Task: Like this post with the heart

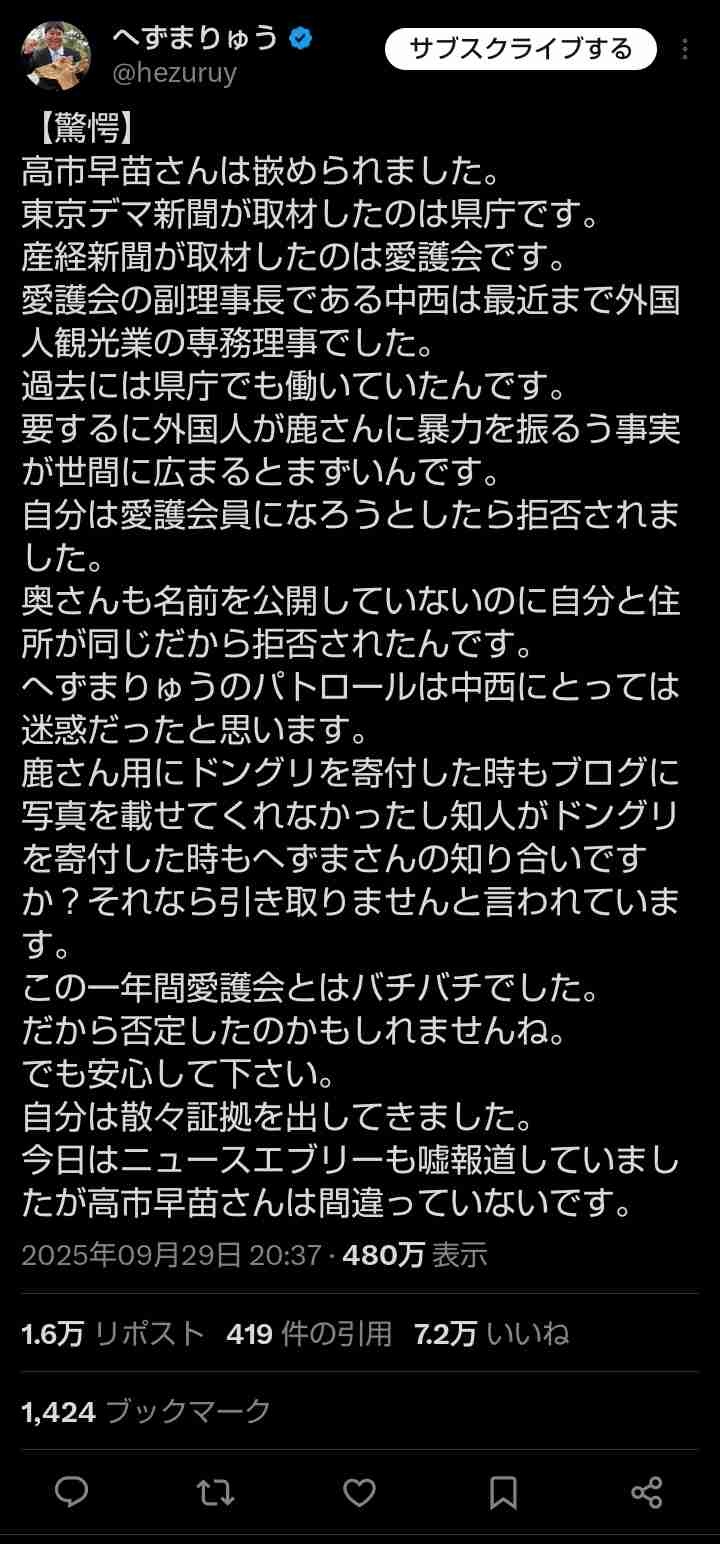Action: coord(359,1493)
